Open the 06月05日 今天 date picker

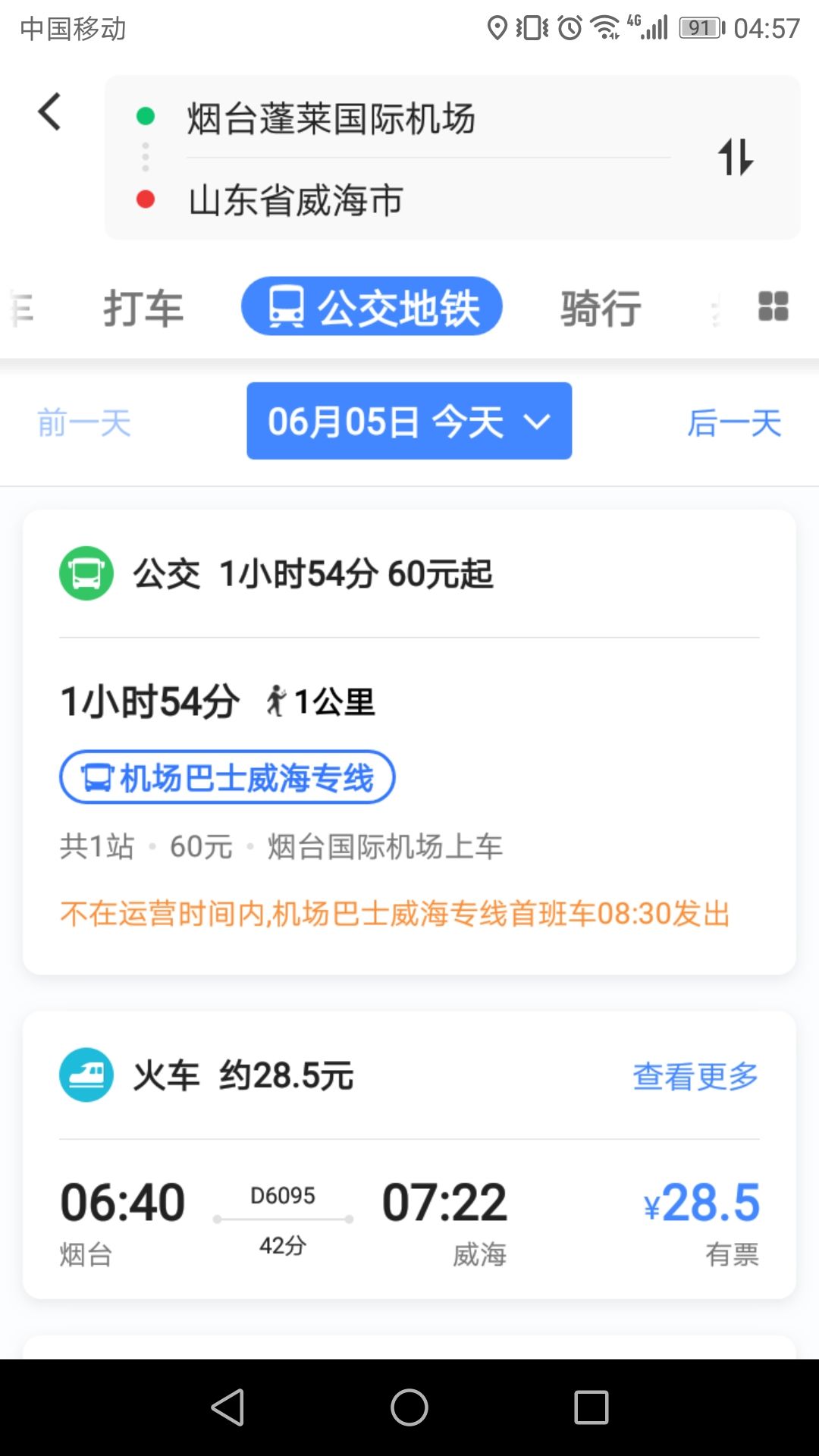pos(409,421)
